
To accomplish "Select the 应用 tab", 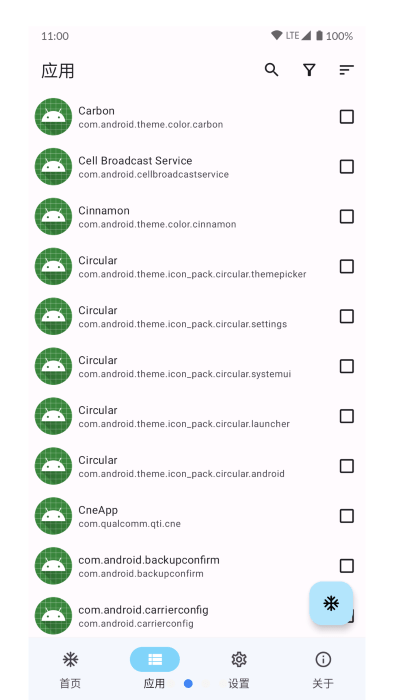I will pos(155,669).
